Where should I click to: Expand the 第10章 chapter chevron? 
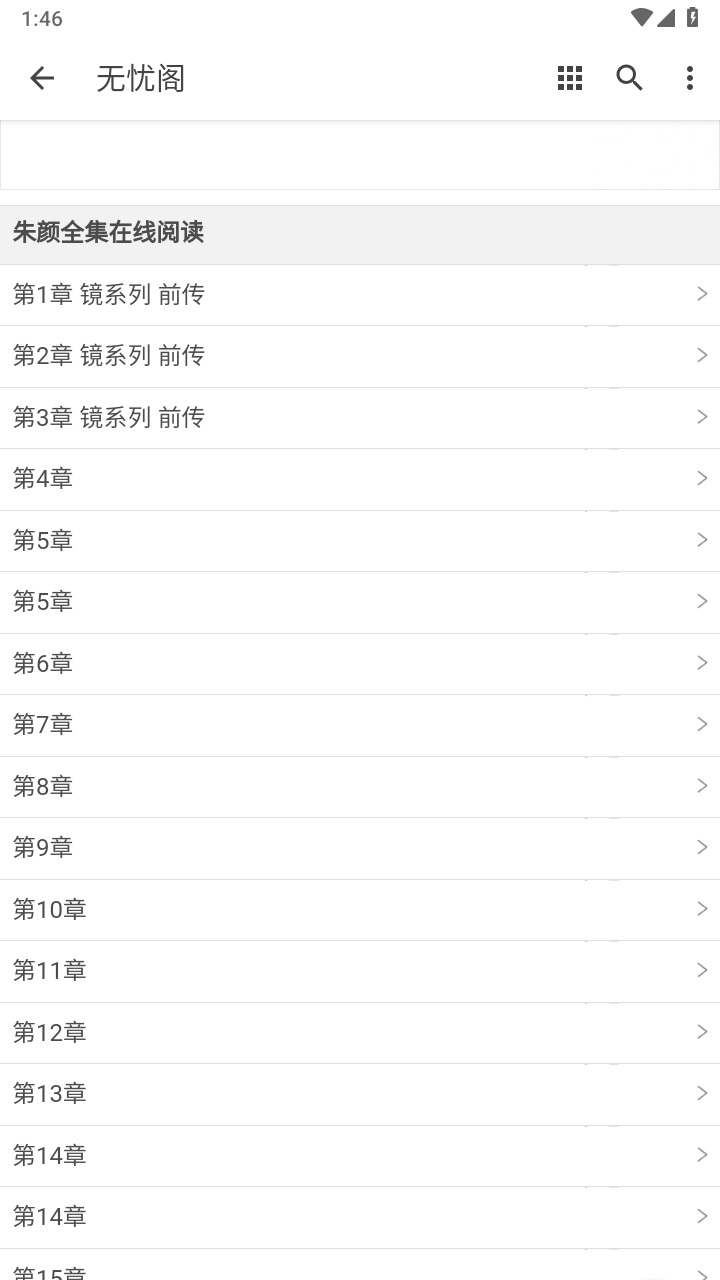702,909
